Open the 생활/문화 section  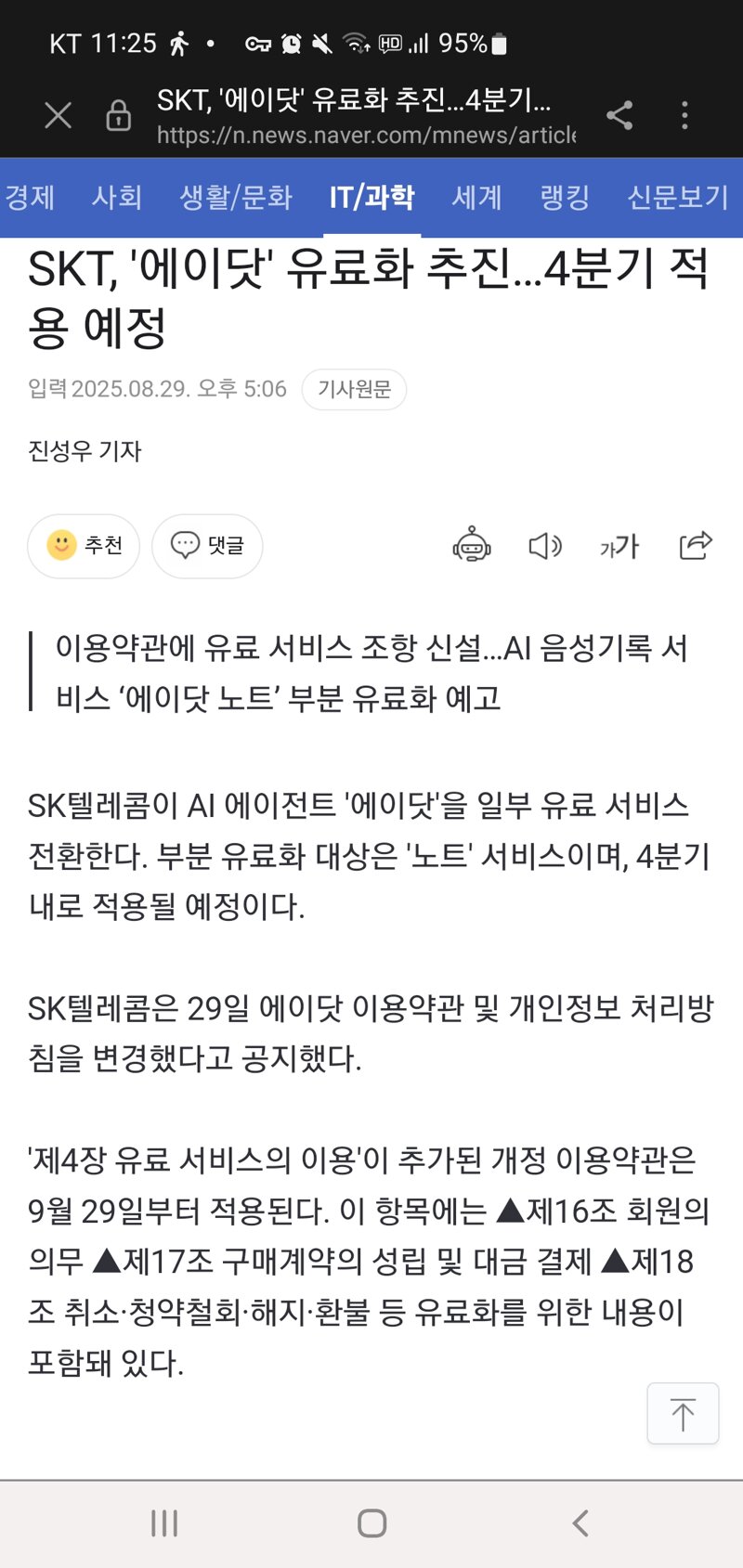point(236,198)
